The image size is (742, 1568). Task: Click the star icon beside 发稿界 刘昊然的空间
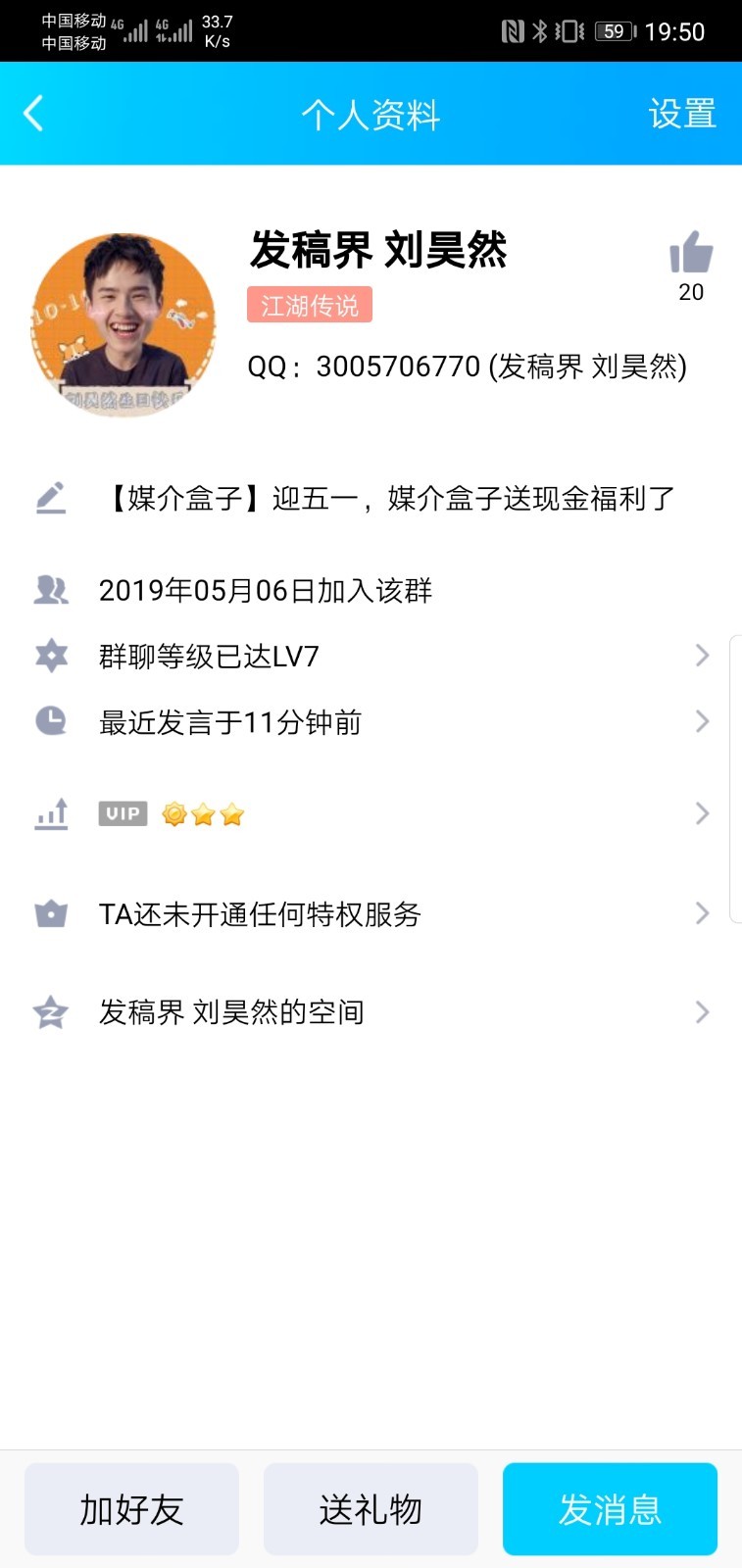pyautogui.click(x=50, y=1011)
